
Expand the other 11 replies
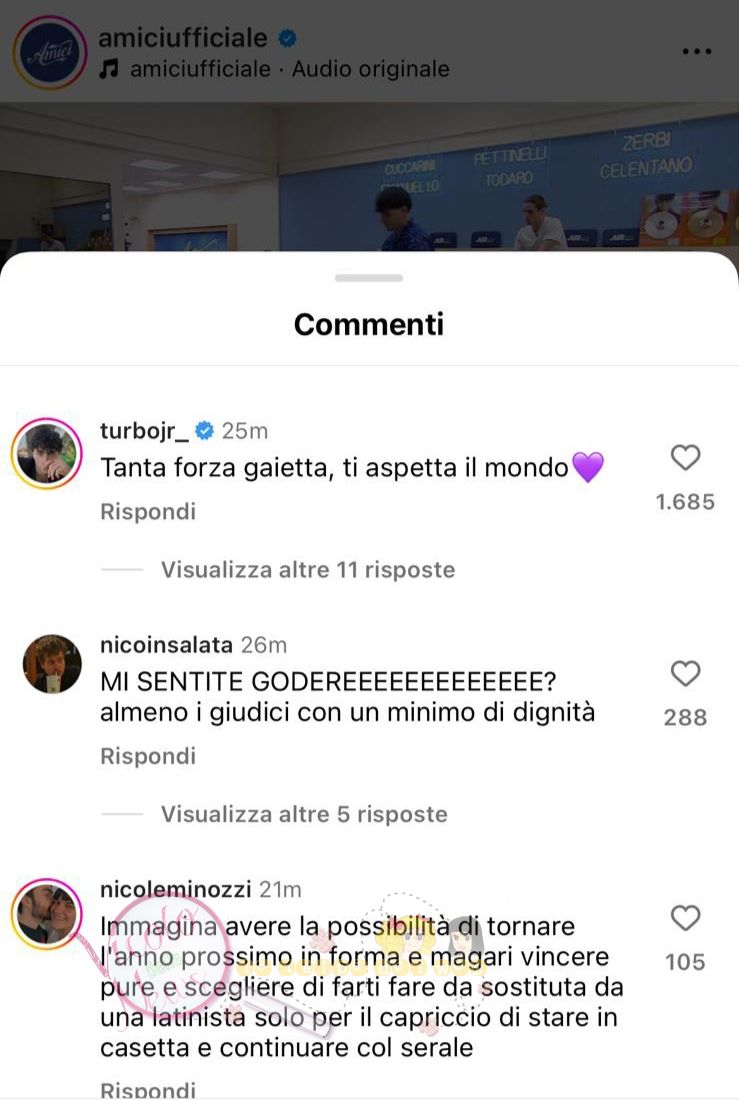pos(308,570)
